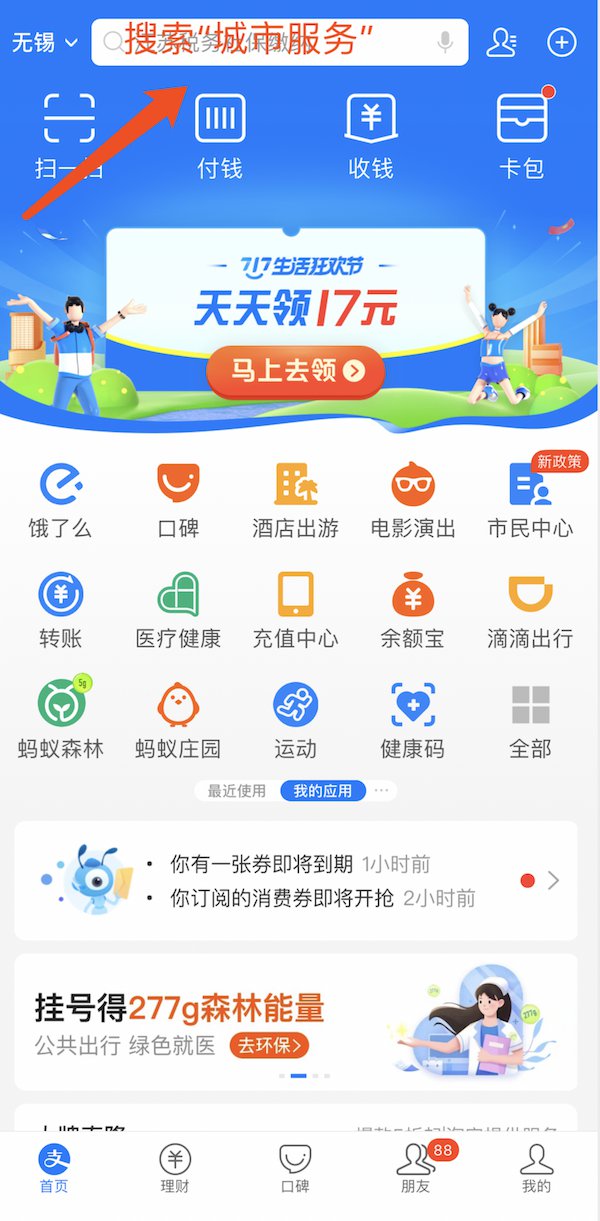View 全部 all apps
The width and height of the screenshot is (600, 1221).
[x=530, y=720]
